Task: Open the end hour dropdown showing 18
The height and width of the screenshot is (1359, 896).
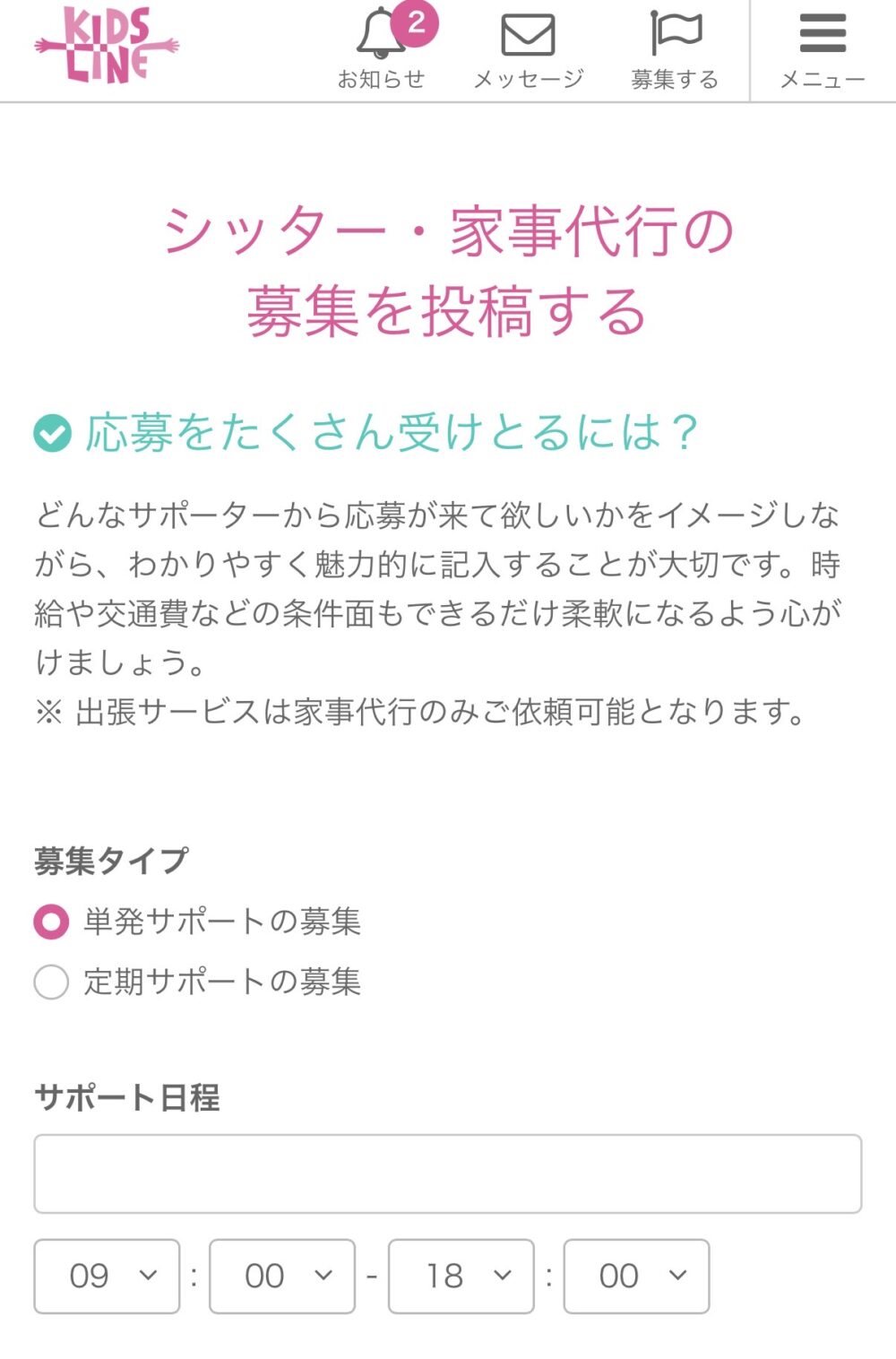Action: (460, 1276)
